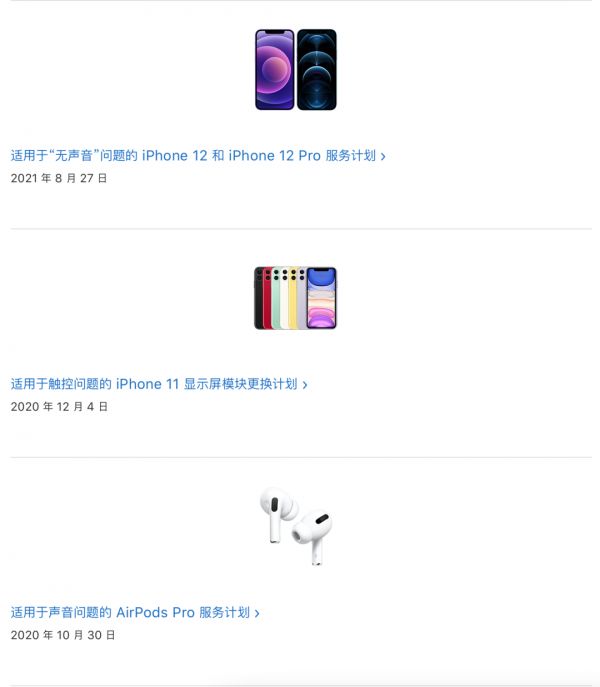Open the iPhone 12 and 12 Pro 无声音 service program link

(197, 156)
